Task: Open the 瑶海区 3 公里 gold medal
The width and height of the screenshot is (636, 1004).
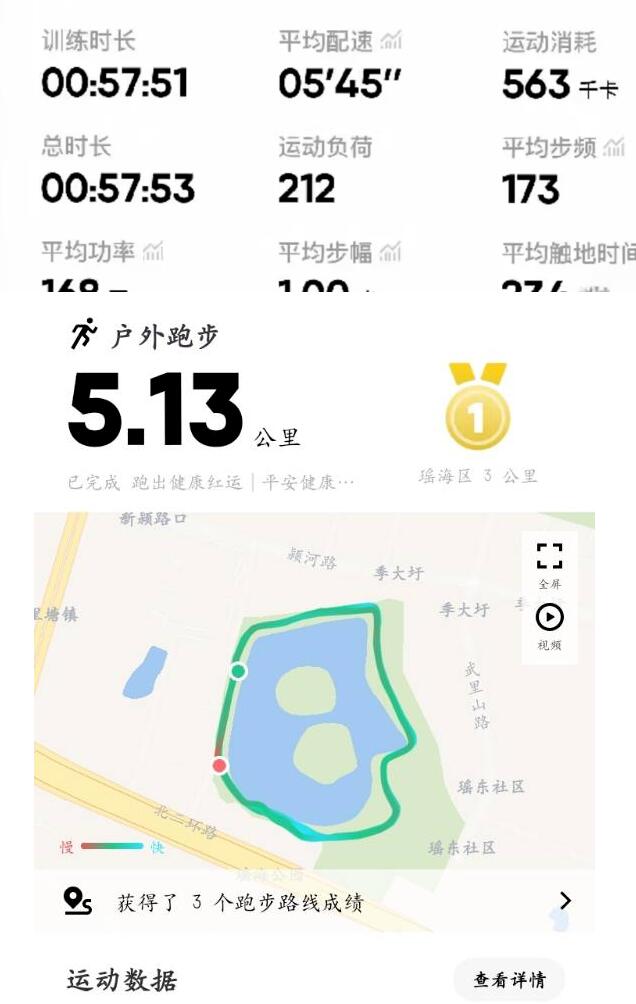Action: 477,409
